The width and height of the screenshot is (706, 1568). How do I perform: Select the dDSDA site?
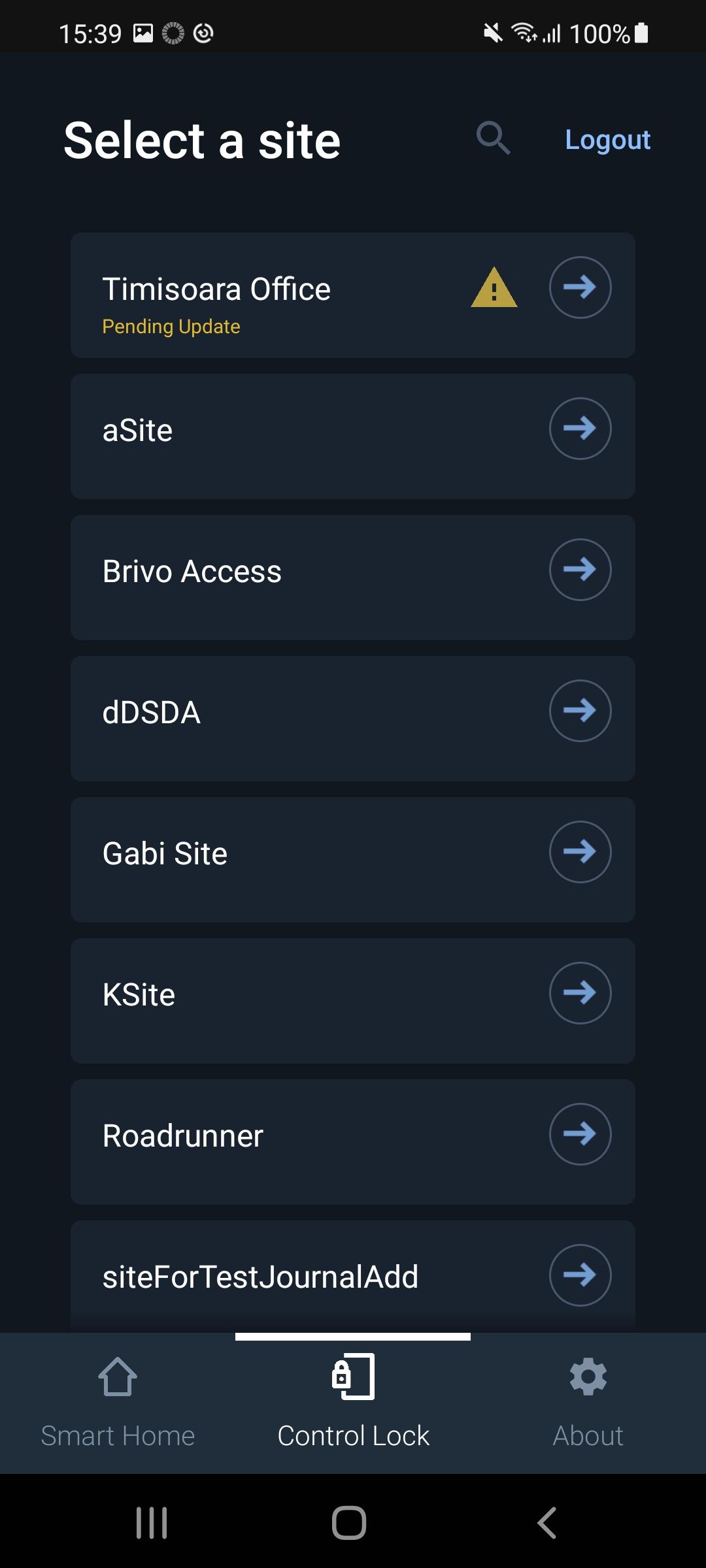tap(353, 719)
